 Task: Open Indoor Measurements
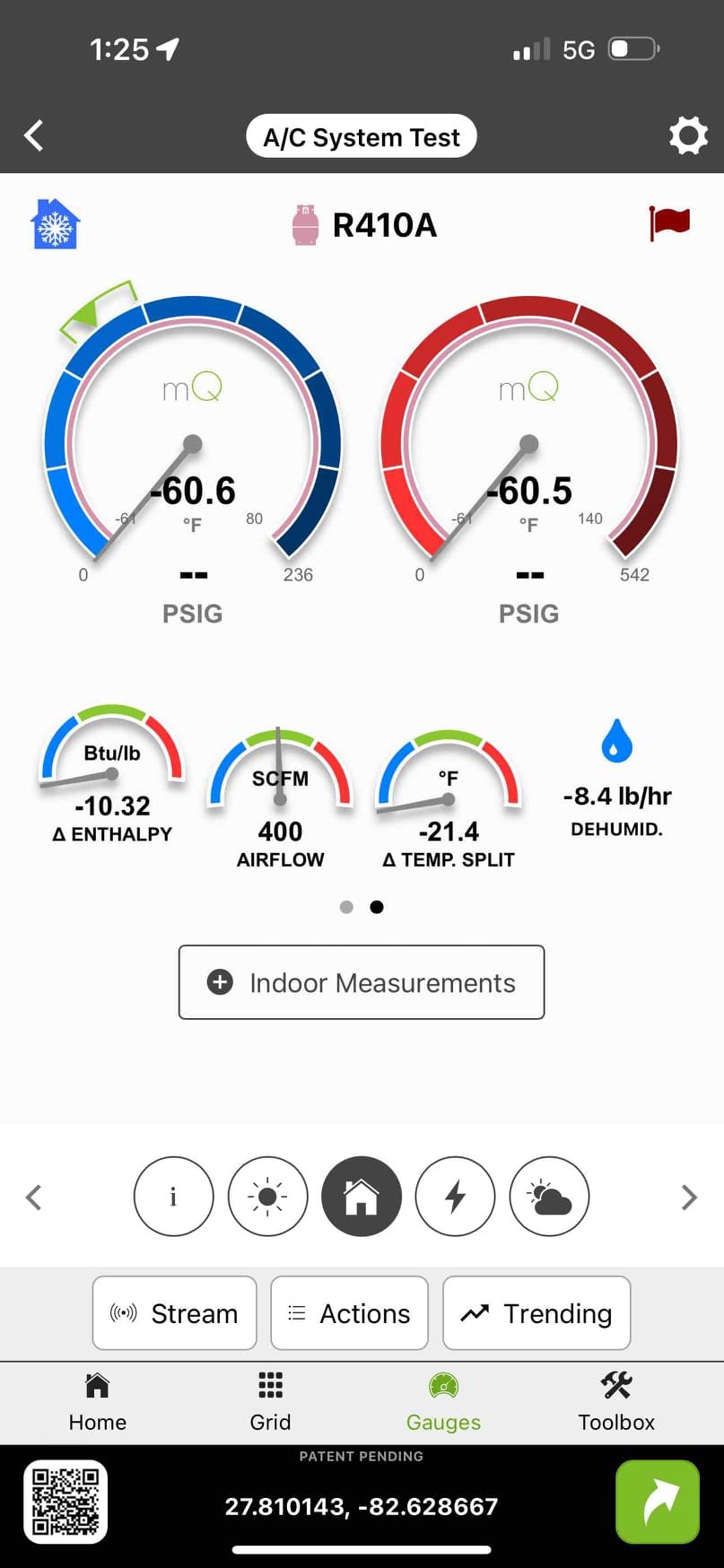point(362,982)
